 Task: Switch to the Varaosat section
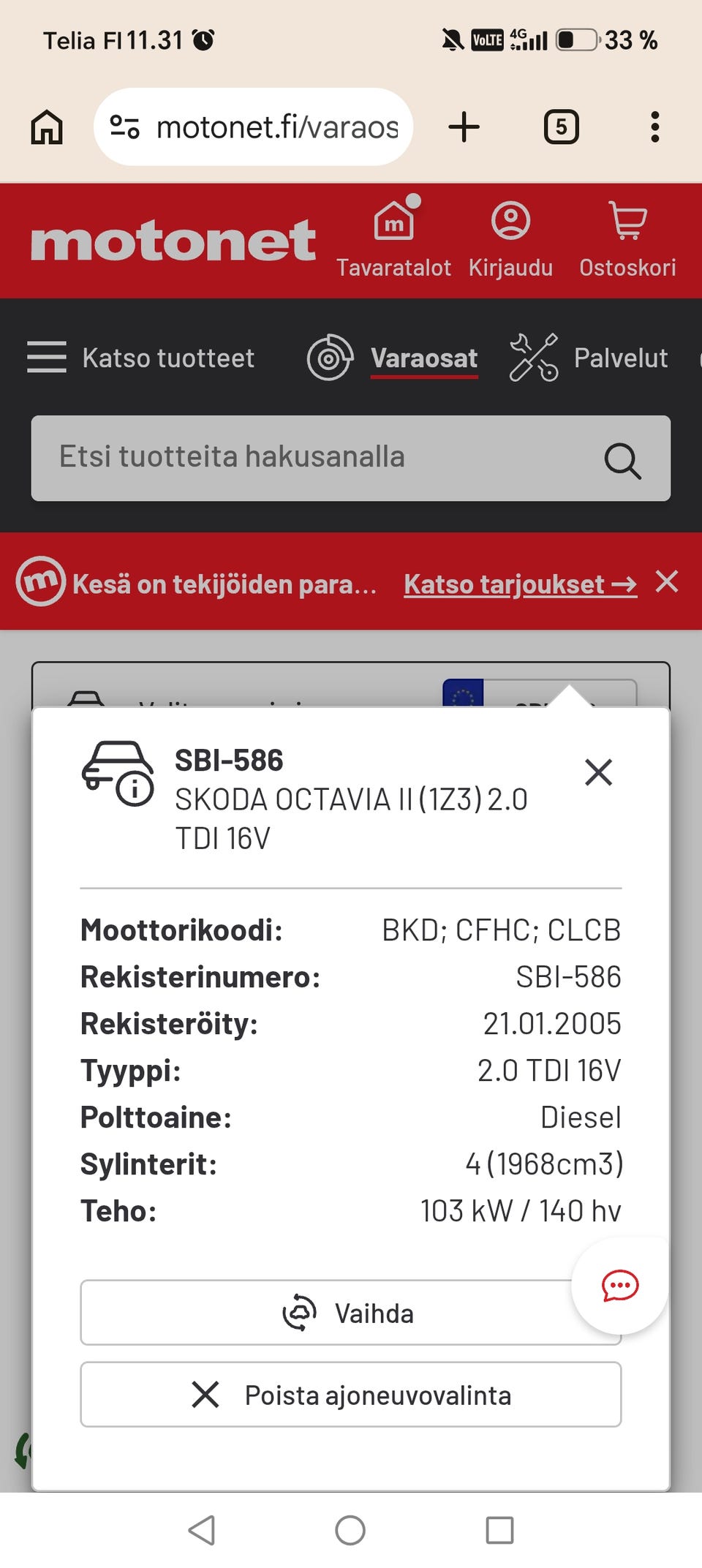click(x=393, y=358)
